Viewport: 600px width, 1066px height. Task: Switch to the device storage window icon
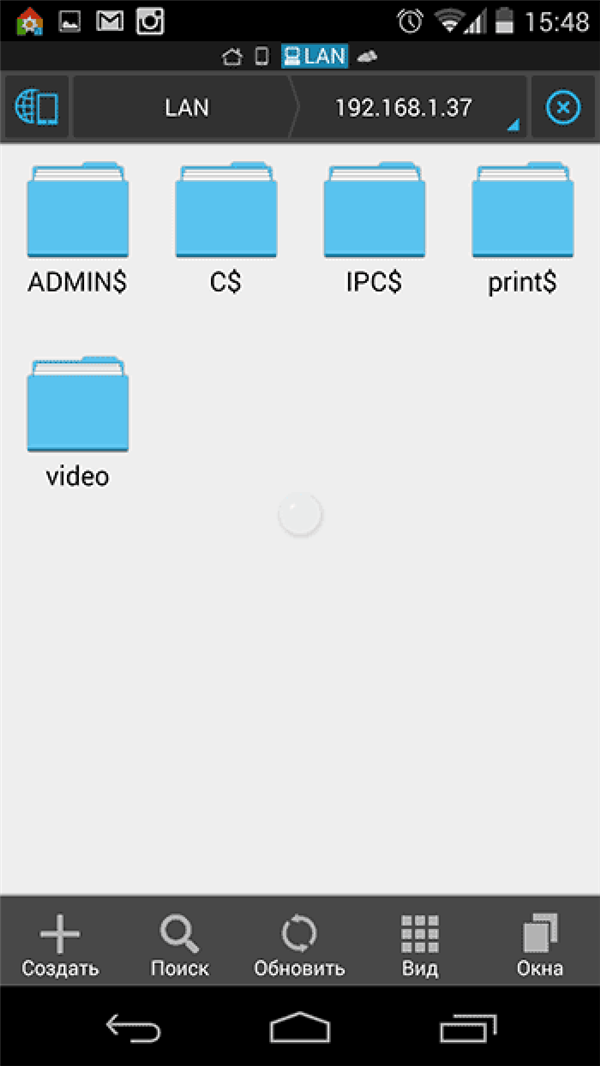click(x=262, y=56)
